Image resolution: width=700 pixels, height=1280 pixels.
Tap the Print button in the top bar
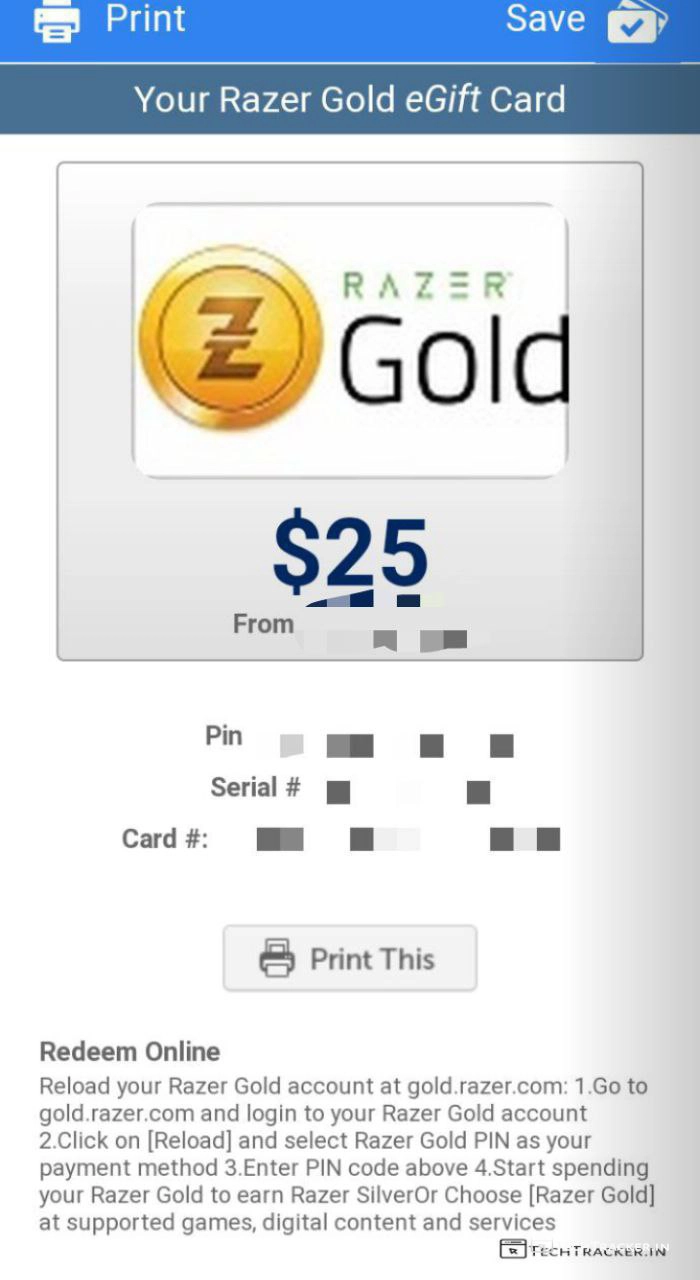110,20
